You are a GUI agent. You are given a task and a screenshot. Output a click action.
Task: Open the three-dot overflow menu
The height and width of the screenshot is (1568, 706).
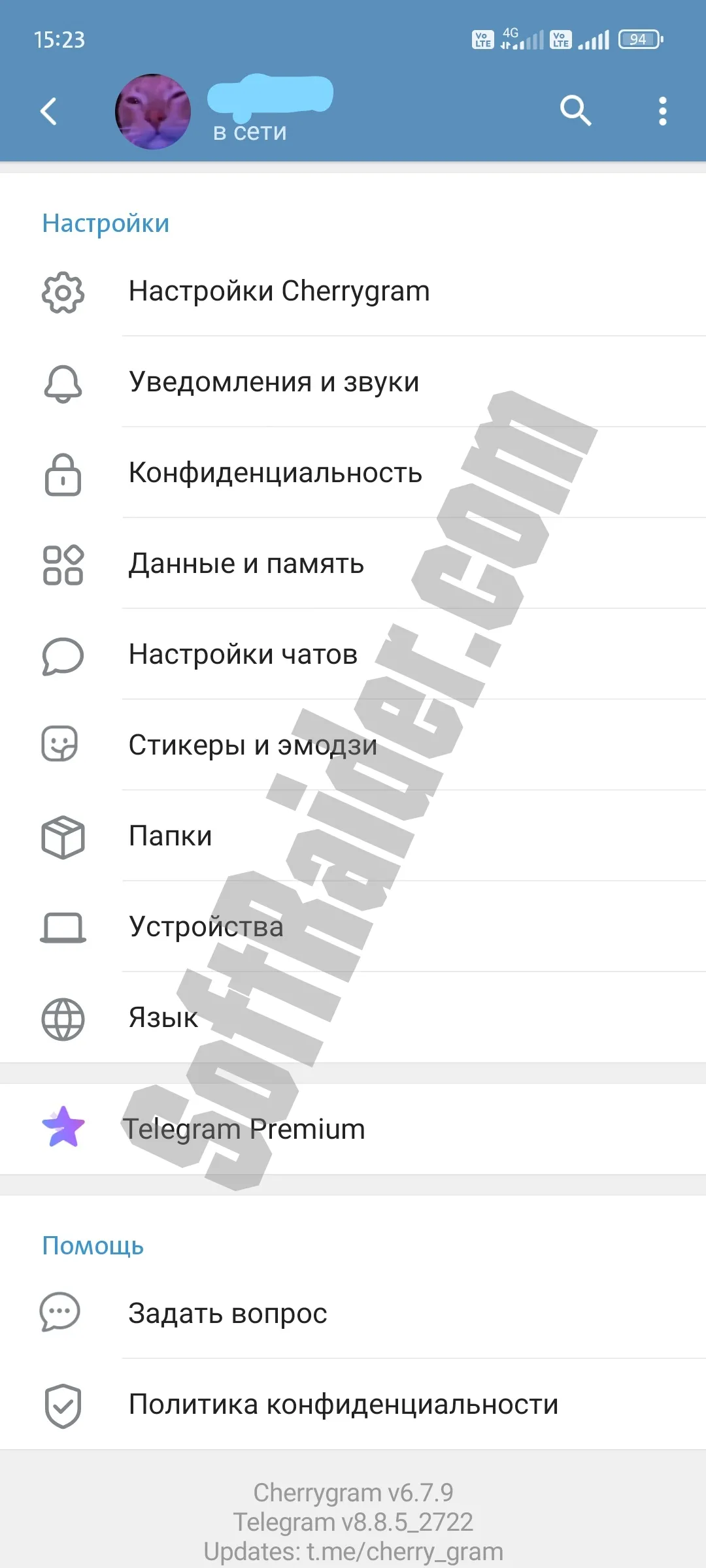662,111
